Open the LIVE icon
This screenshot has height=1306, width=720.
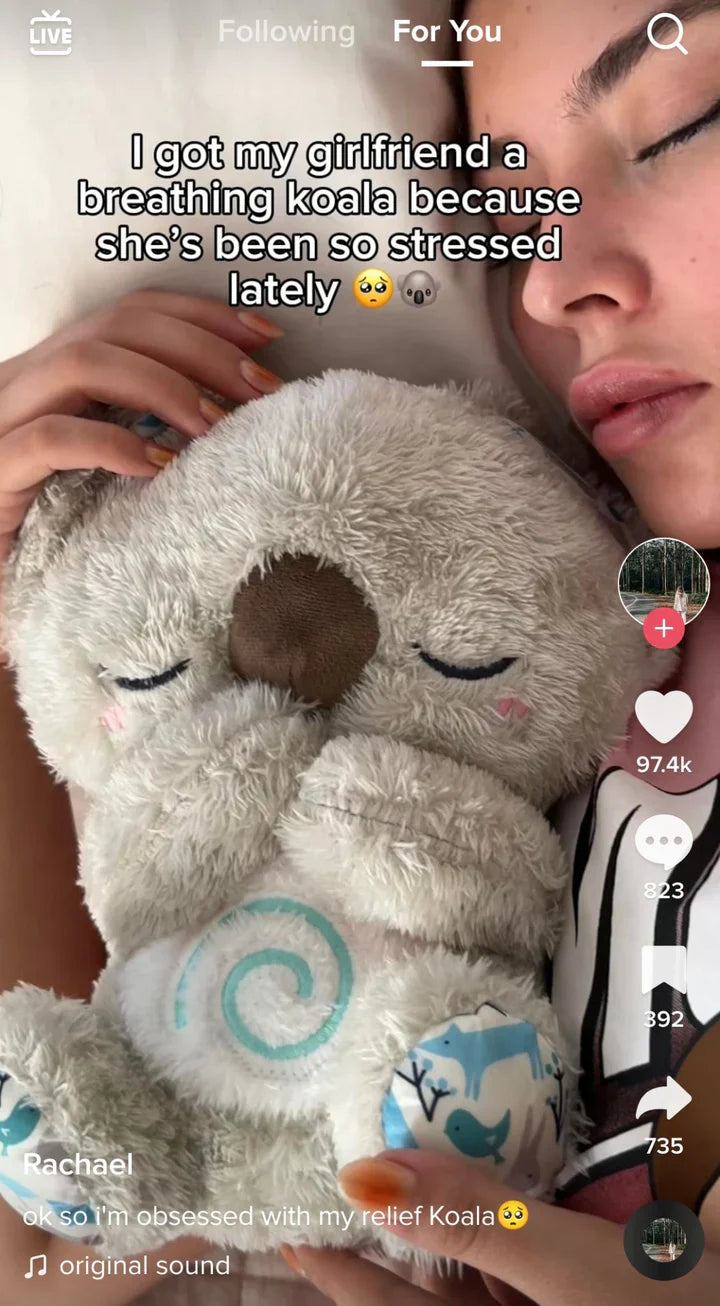[51, 33]
